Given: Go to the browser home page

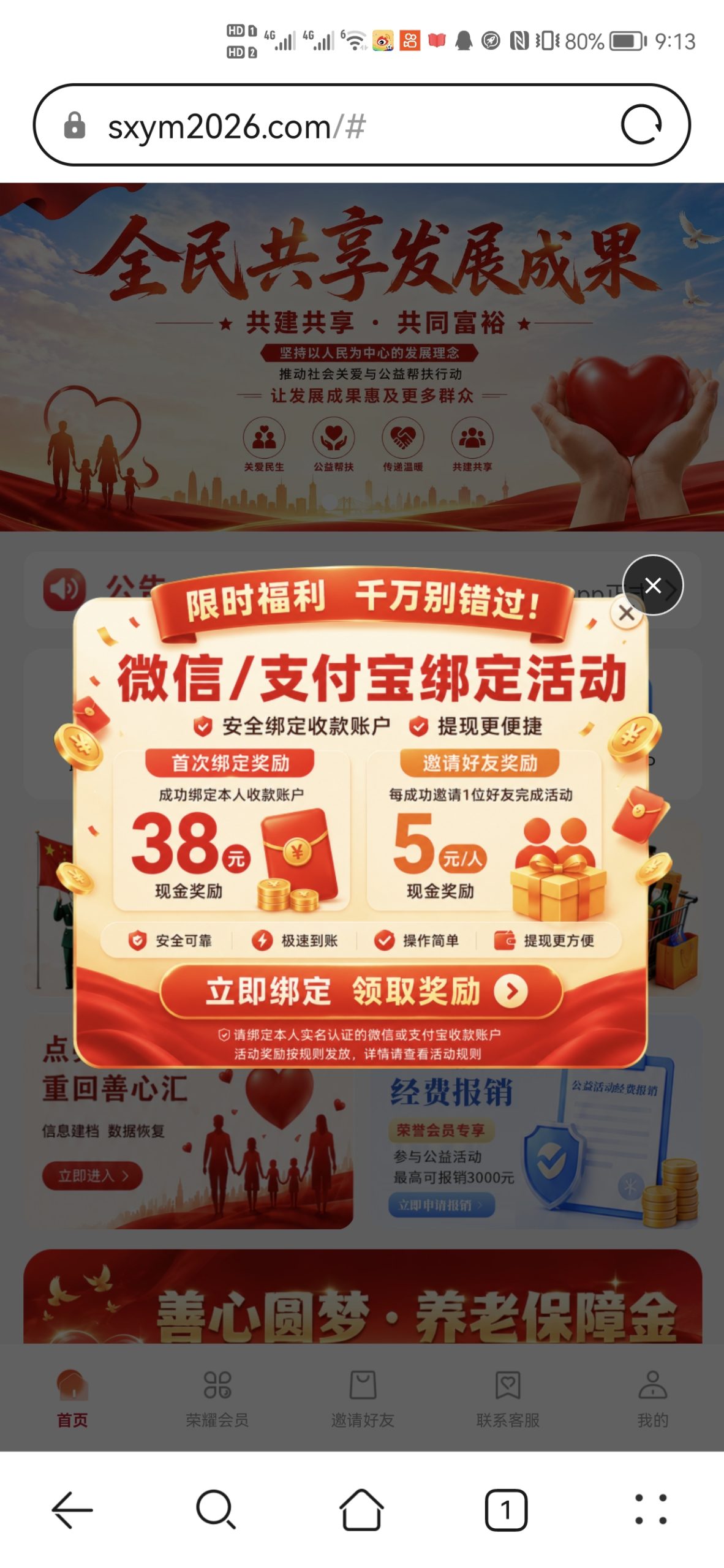Looking at the screenshot, I should tap(361, 1509).
